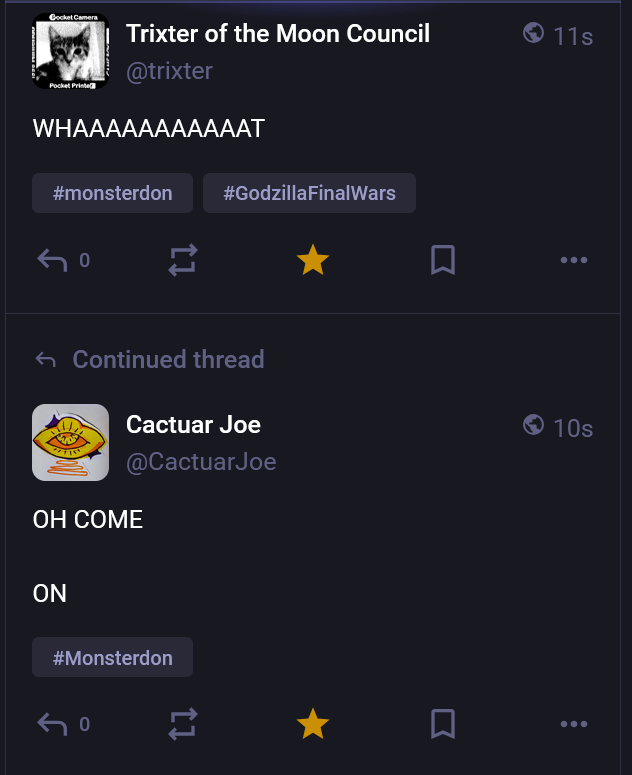
Task: Open more options on Trixter's post
Action: tap(574, 261)
